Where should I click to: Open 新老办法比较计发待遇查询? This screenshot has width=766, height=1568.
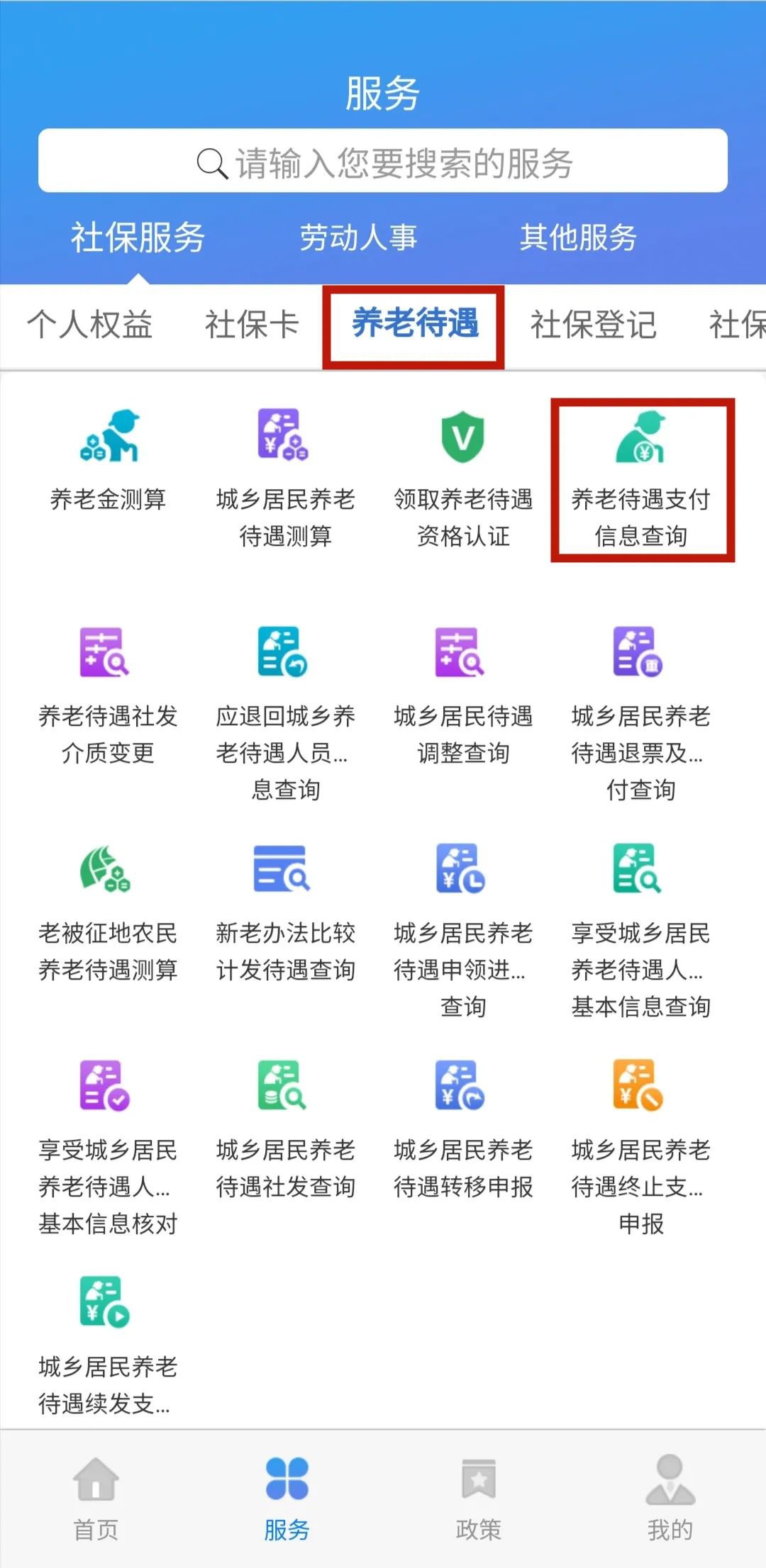[285, 911]
